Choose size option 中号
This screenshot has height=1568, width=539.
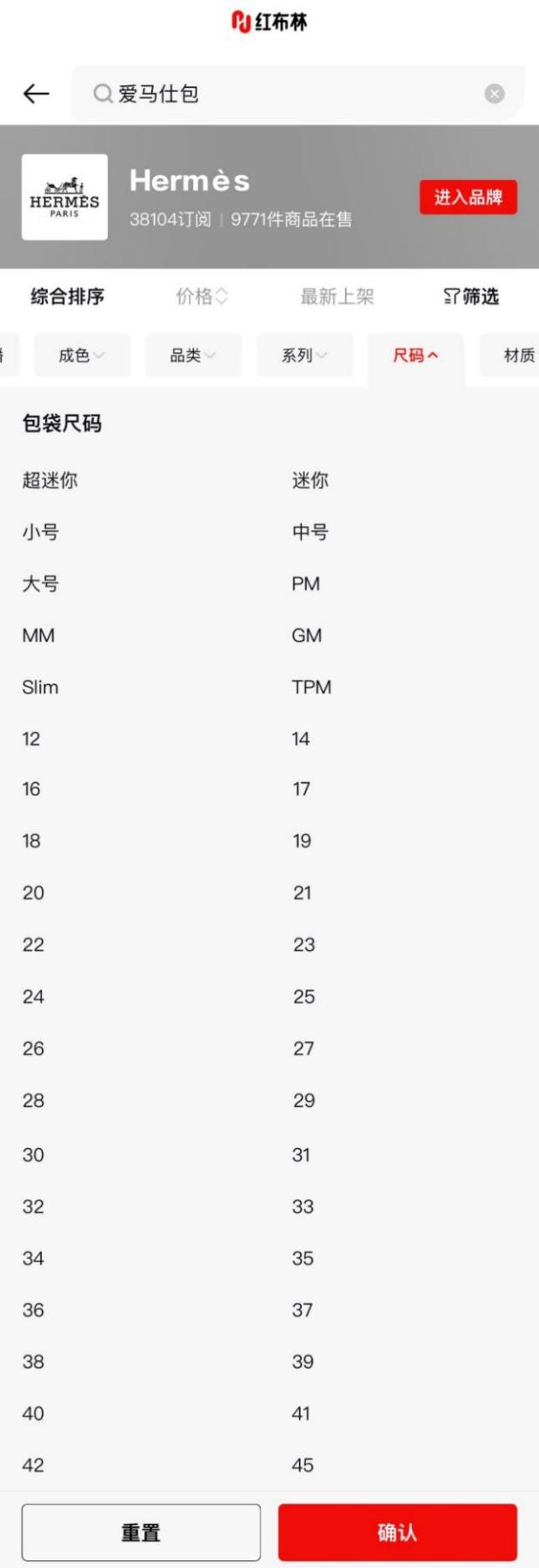[x=310, y=532]
